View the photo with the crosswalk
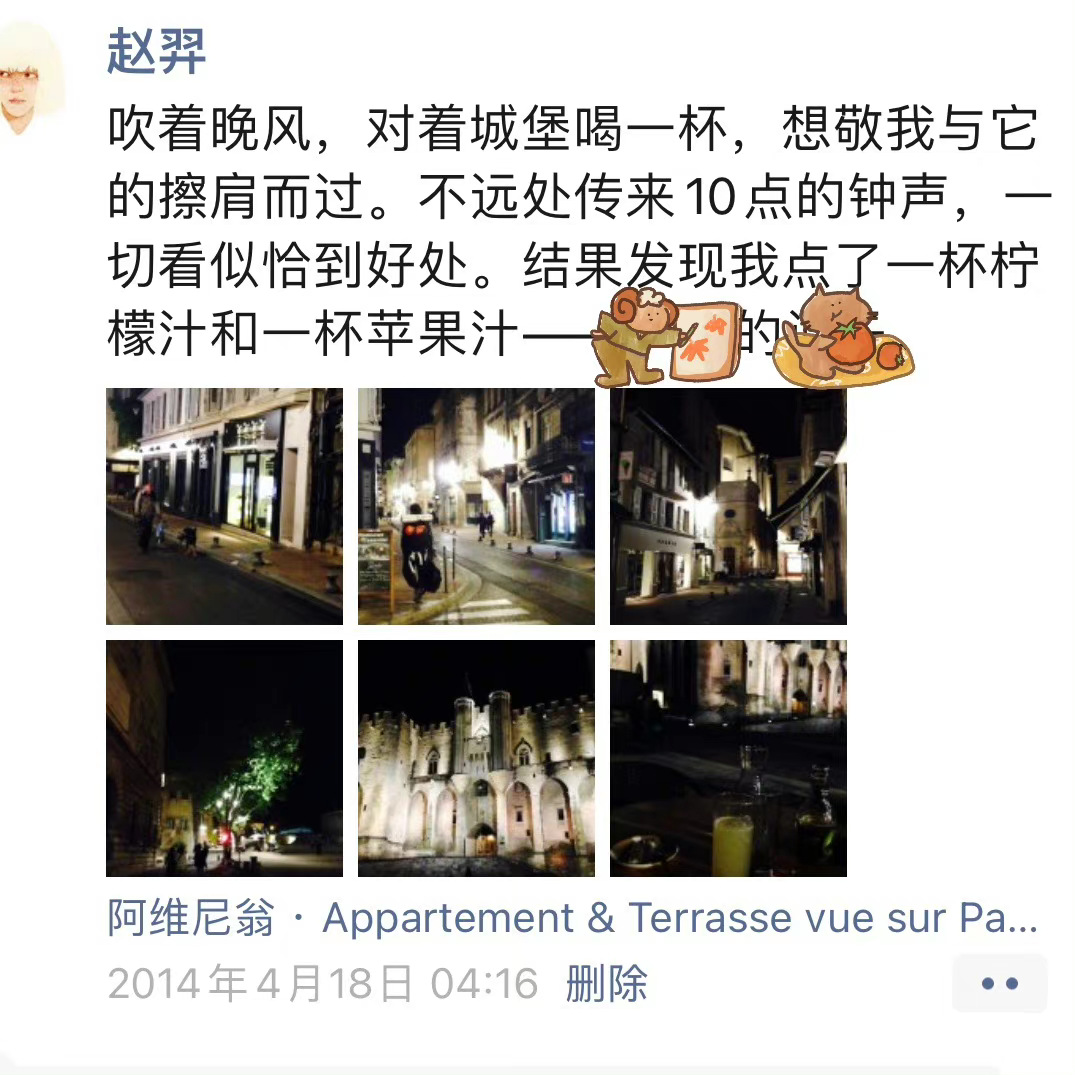This screenshot has width=1075, height=1075. 476,506
